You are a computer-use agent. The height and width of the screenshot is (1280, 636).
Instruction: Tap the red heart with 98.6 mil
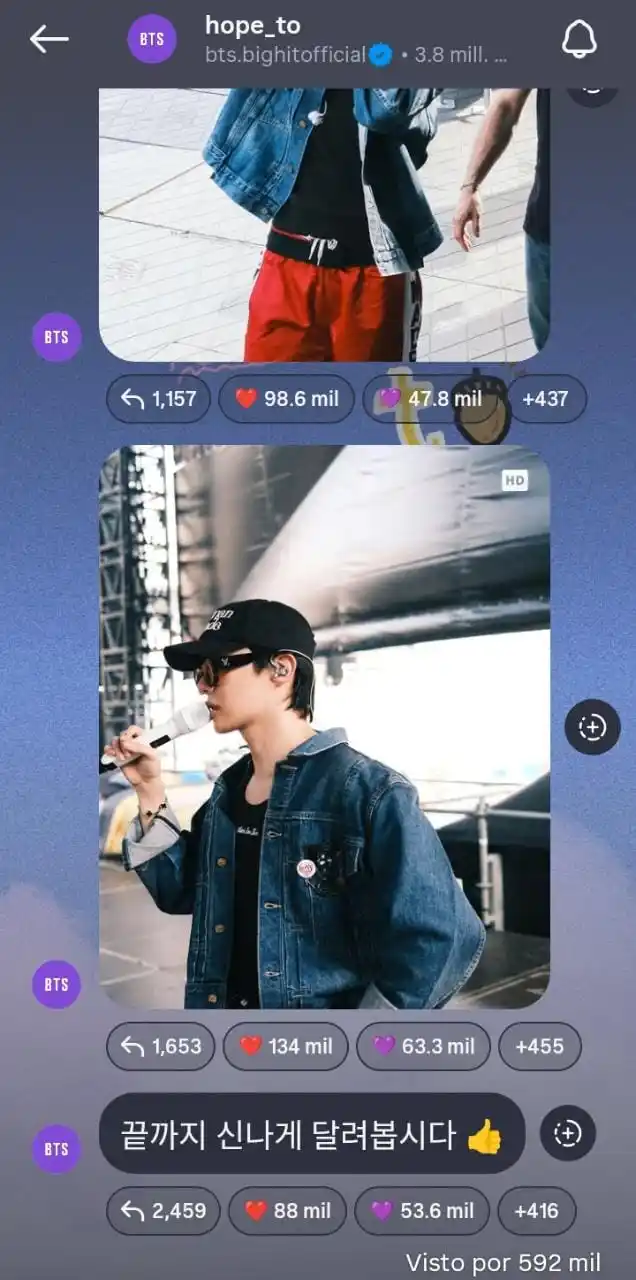coord(286,398)
